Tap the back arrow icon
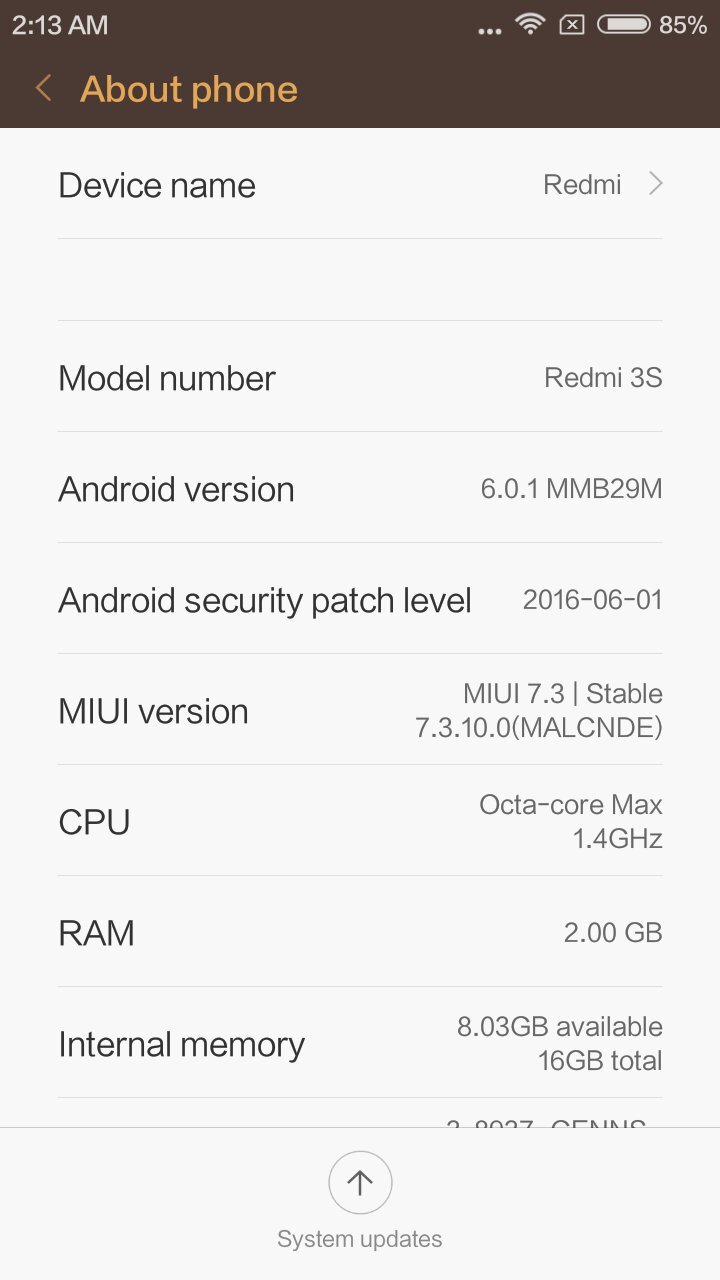This screenshot has width=720, height=1280. point(42,88)
